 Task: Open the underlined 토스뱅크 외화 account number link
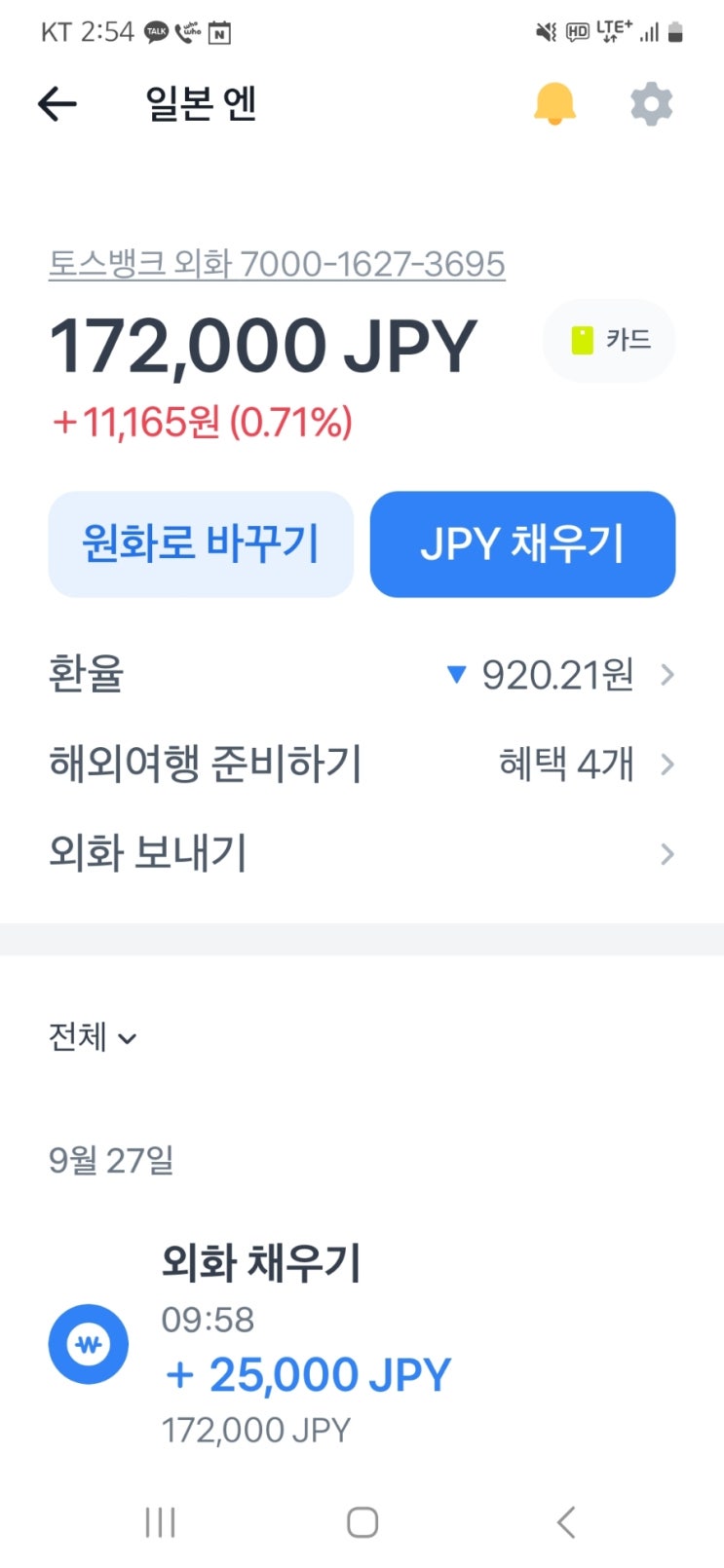click(x=277, y=264)
